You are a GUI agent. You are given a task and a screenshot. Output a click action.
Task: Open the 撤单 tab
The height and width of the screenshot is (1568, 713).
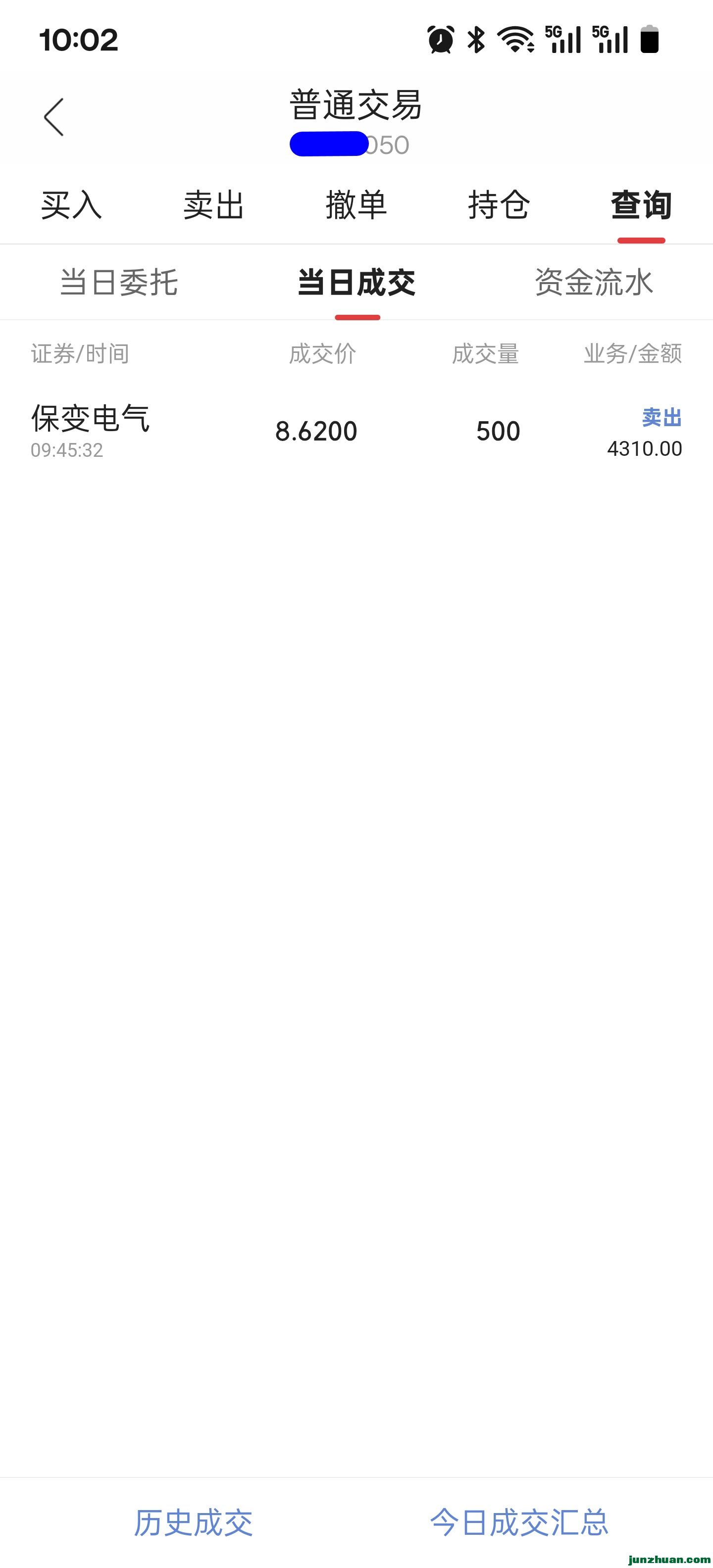click(356, 205)
